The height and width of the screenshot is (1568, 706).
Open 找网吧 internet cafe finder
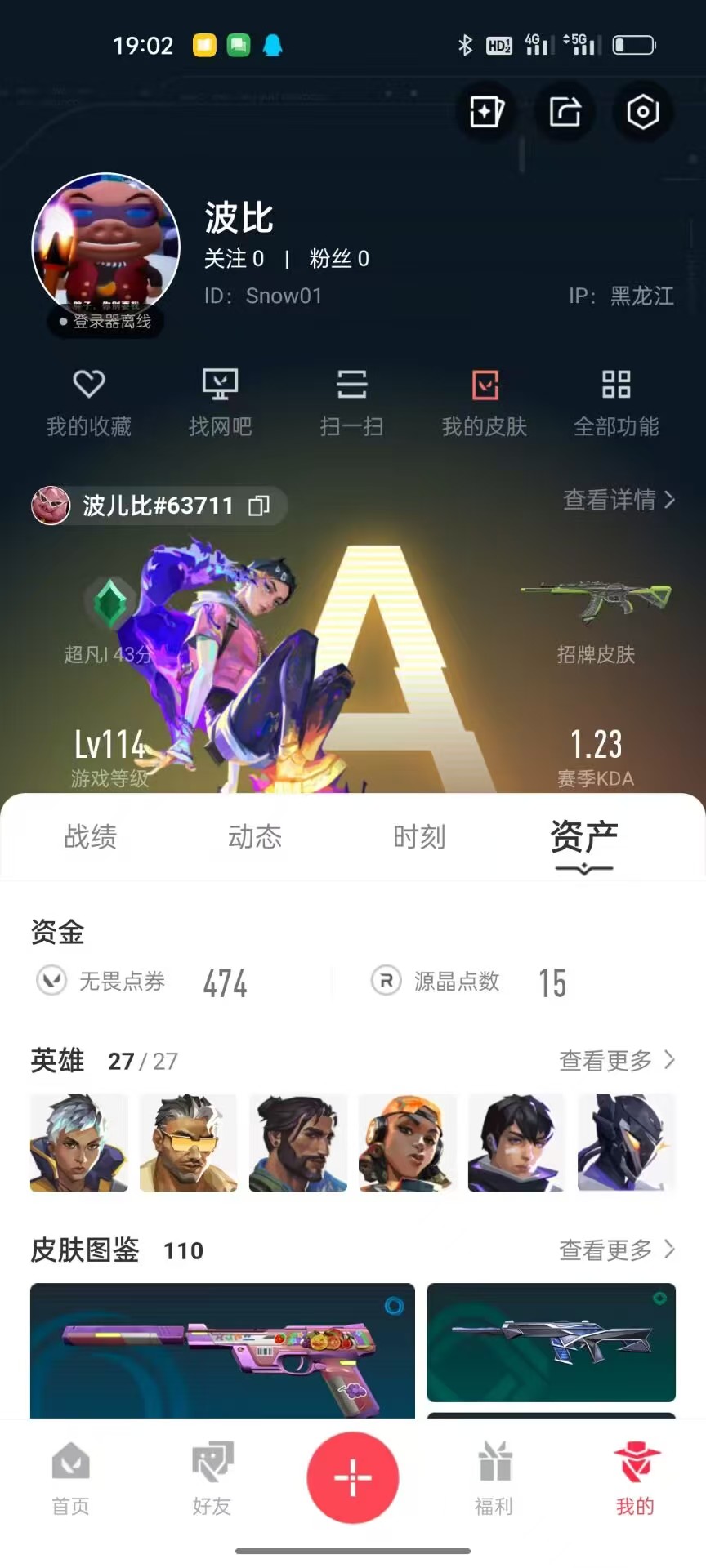tap(220, 403)
